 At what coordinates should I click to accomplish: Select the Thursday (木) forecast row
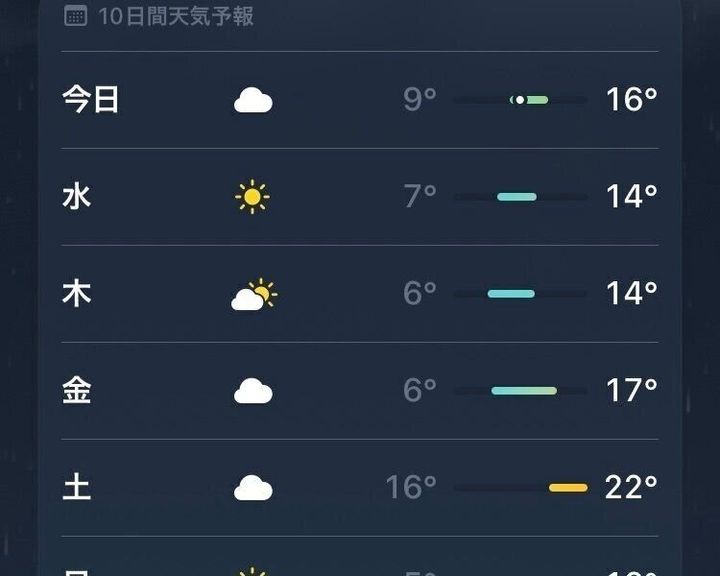[x=360, y=294]
